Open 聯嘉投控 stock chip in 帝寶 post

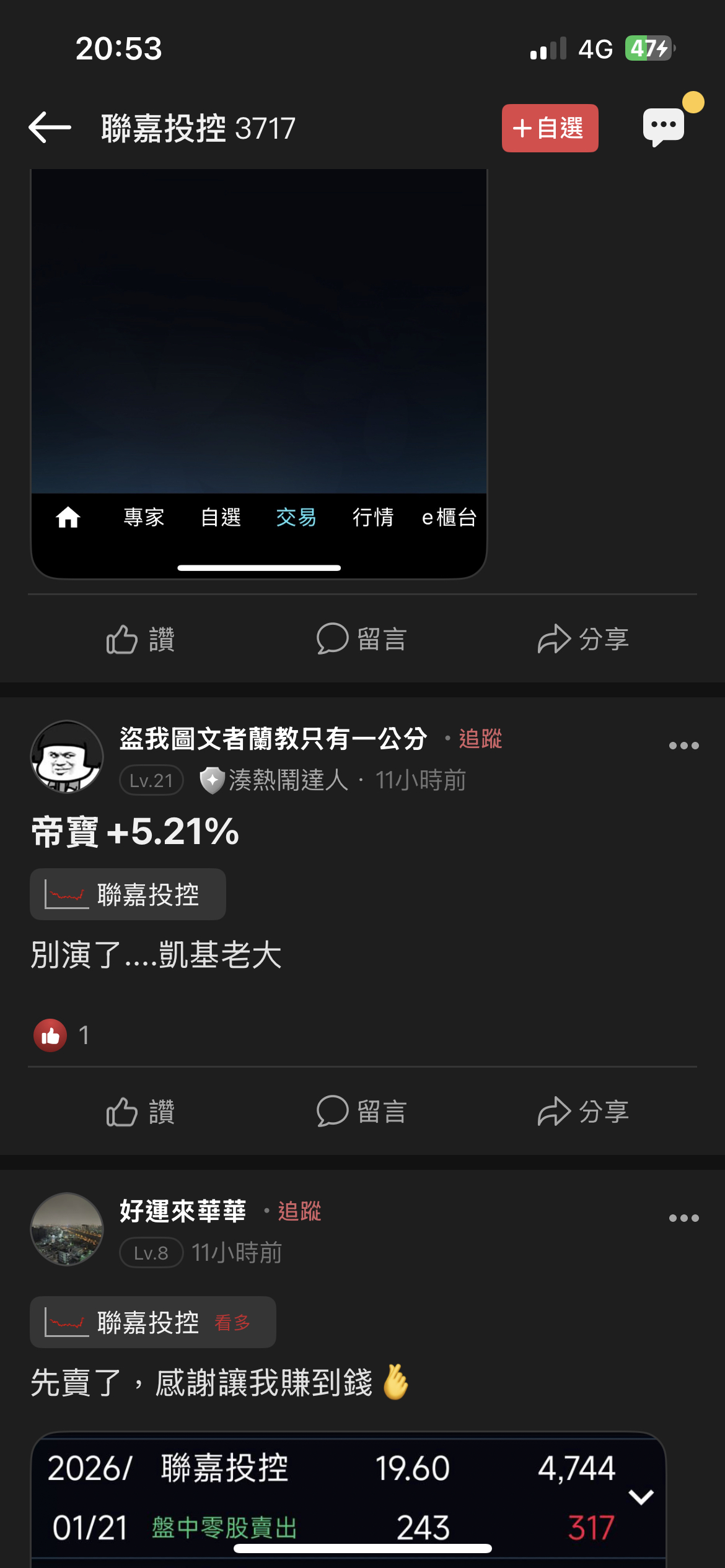click(128, 894)
